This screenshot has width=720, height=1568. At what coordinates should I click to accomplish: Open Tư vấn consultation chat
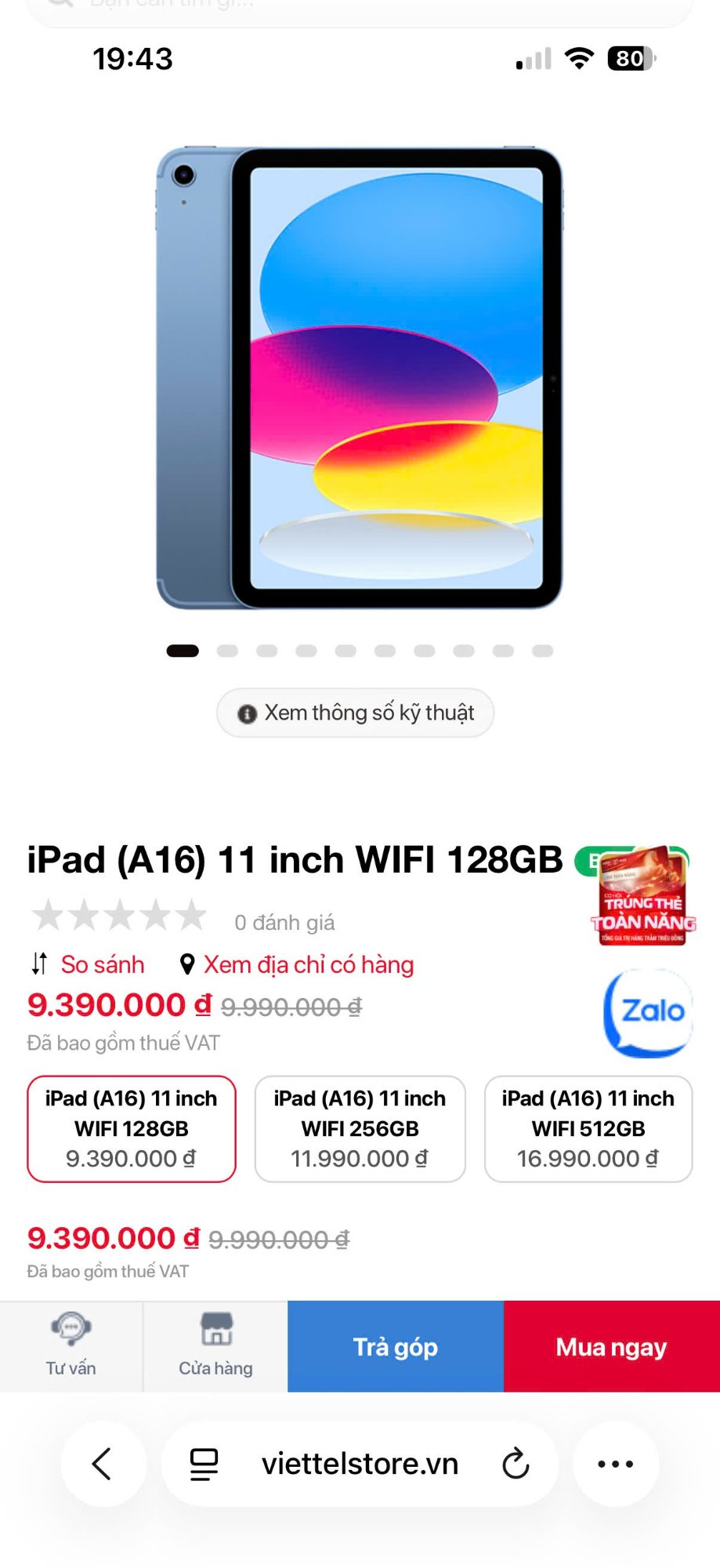pos(71,1345)
